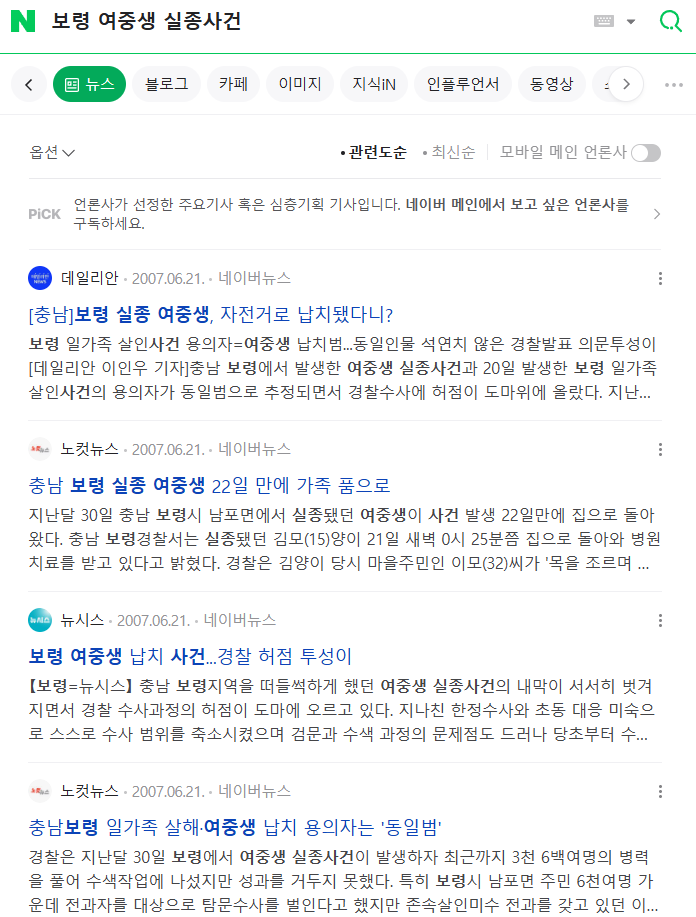Switch to the 블로그 tab
The width and height of the screenshot is (696, 917).
pyautogui.click(x=166, y=84)
